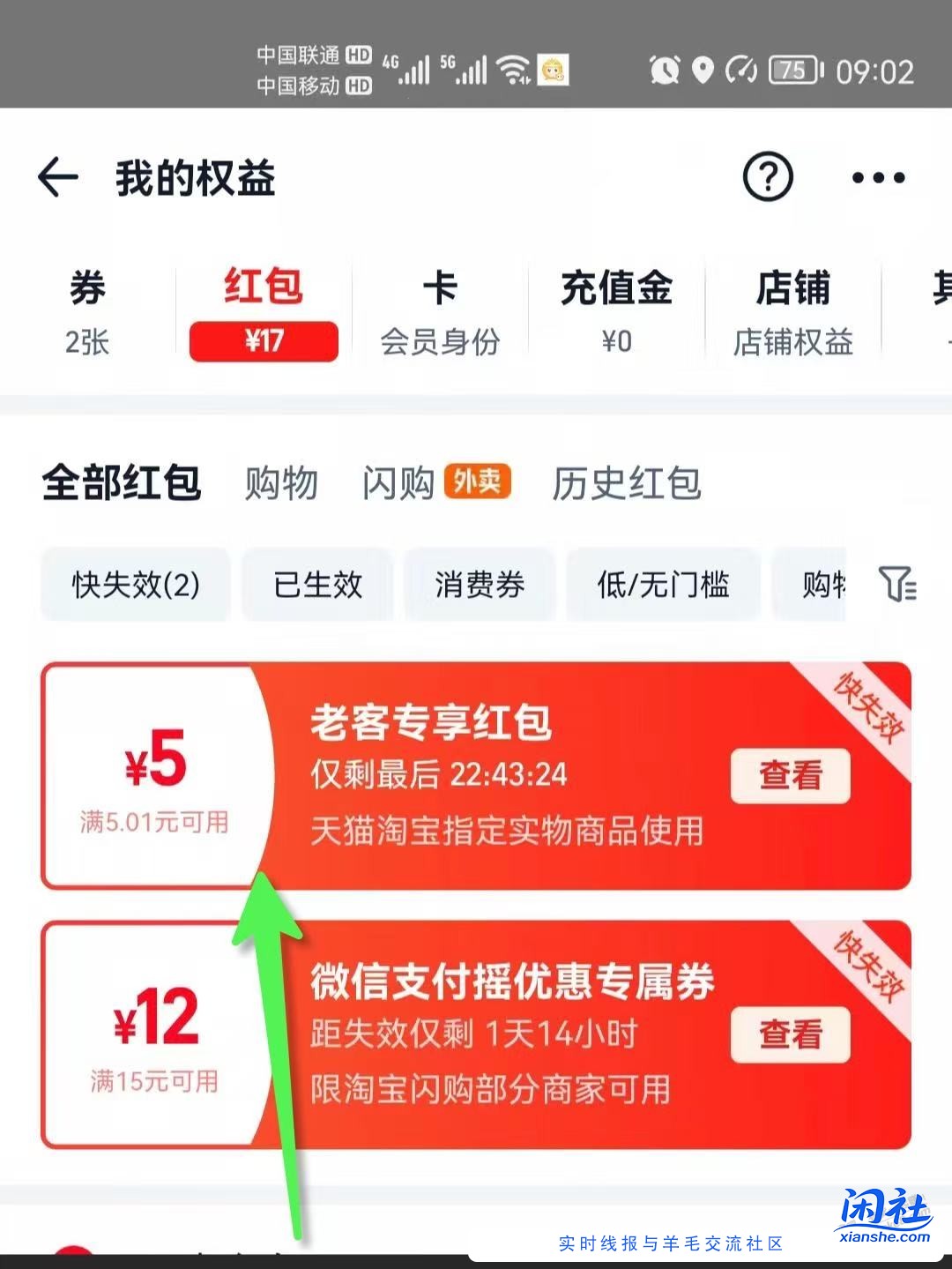View 历史红包 tab
Image resolution: width=952 pixels, height=1269 pixels.
[626, 483]
